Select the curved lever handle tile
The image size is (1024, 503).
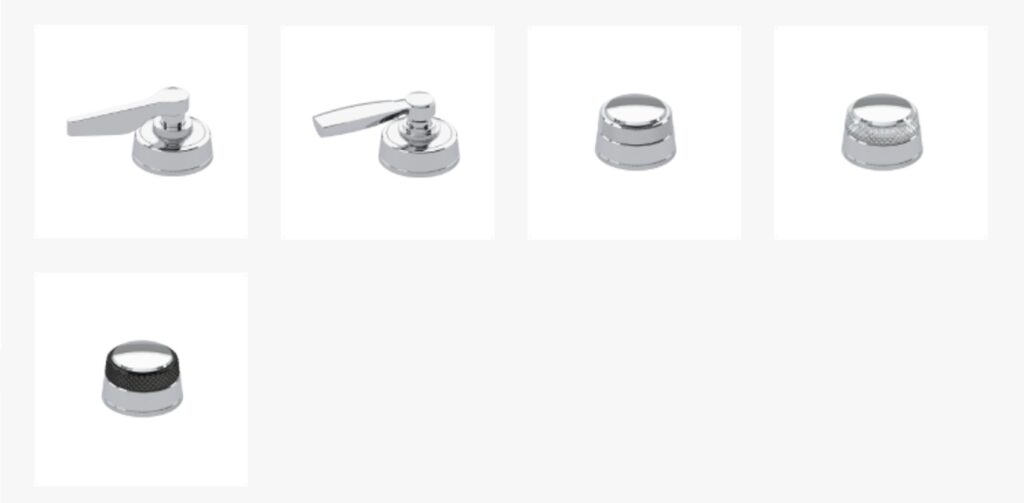coord(141,132)
